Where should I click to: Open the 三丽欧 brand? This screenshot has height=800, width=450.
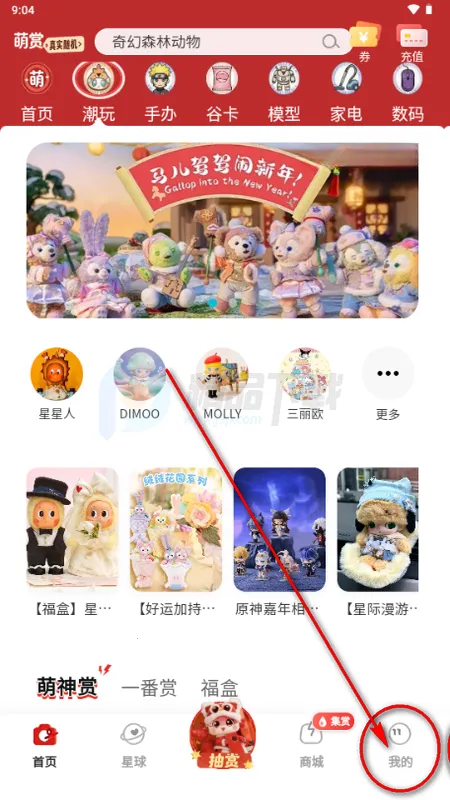(x=305, y=384)
